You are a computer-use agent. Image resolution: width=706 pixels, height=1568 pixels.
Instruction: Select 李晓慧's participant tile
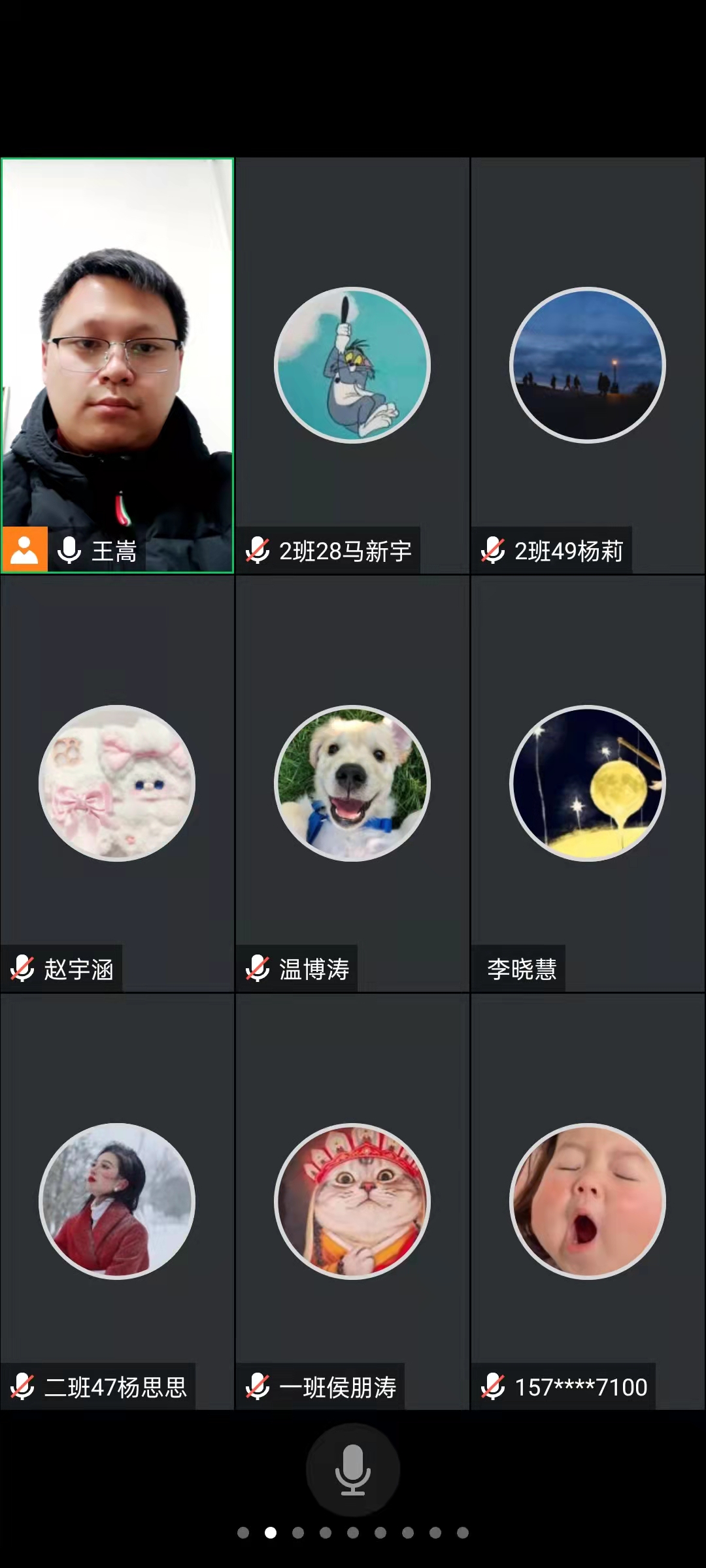[x=588, y=783]
